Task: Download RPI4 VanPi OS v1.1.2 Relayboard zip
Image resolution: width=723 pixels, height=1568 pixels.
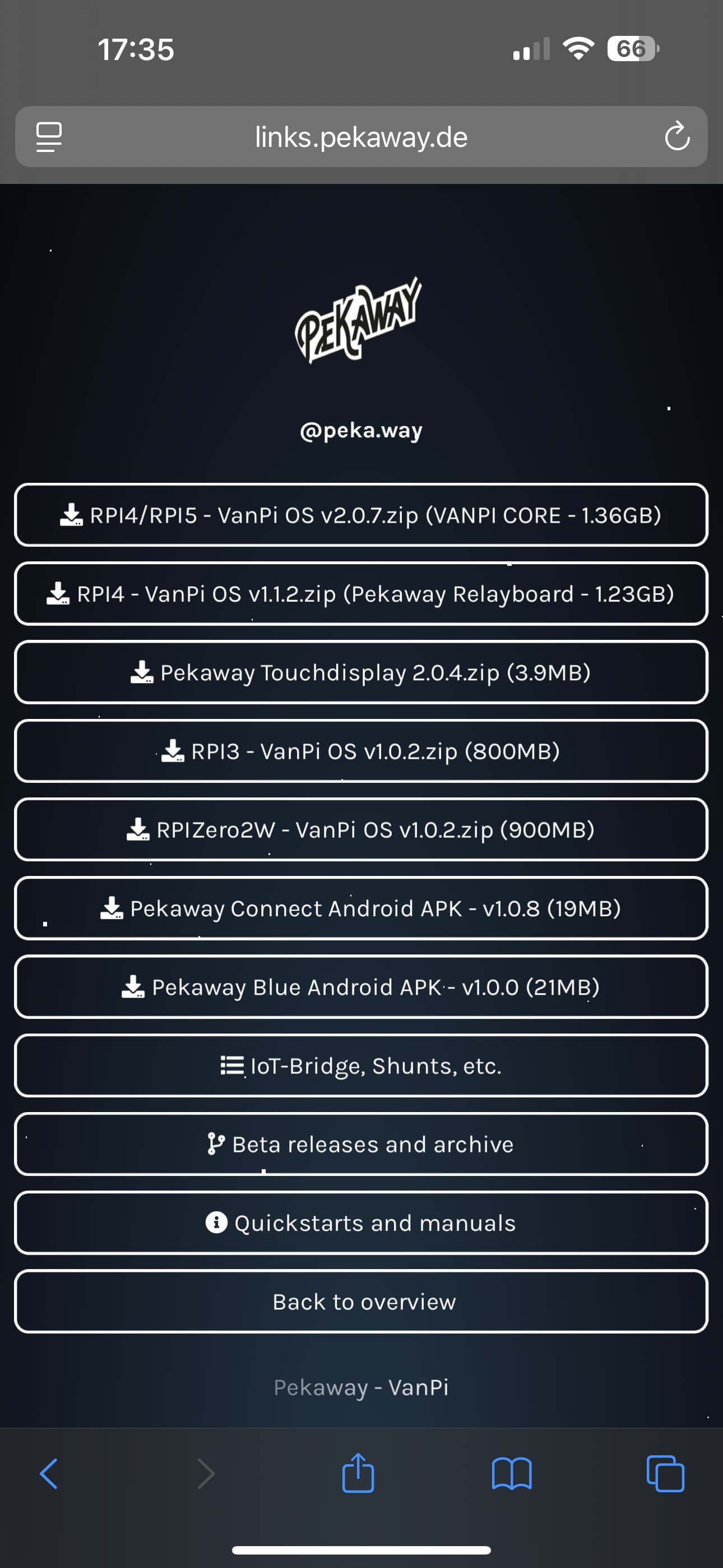Action: point(361,593)
